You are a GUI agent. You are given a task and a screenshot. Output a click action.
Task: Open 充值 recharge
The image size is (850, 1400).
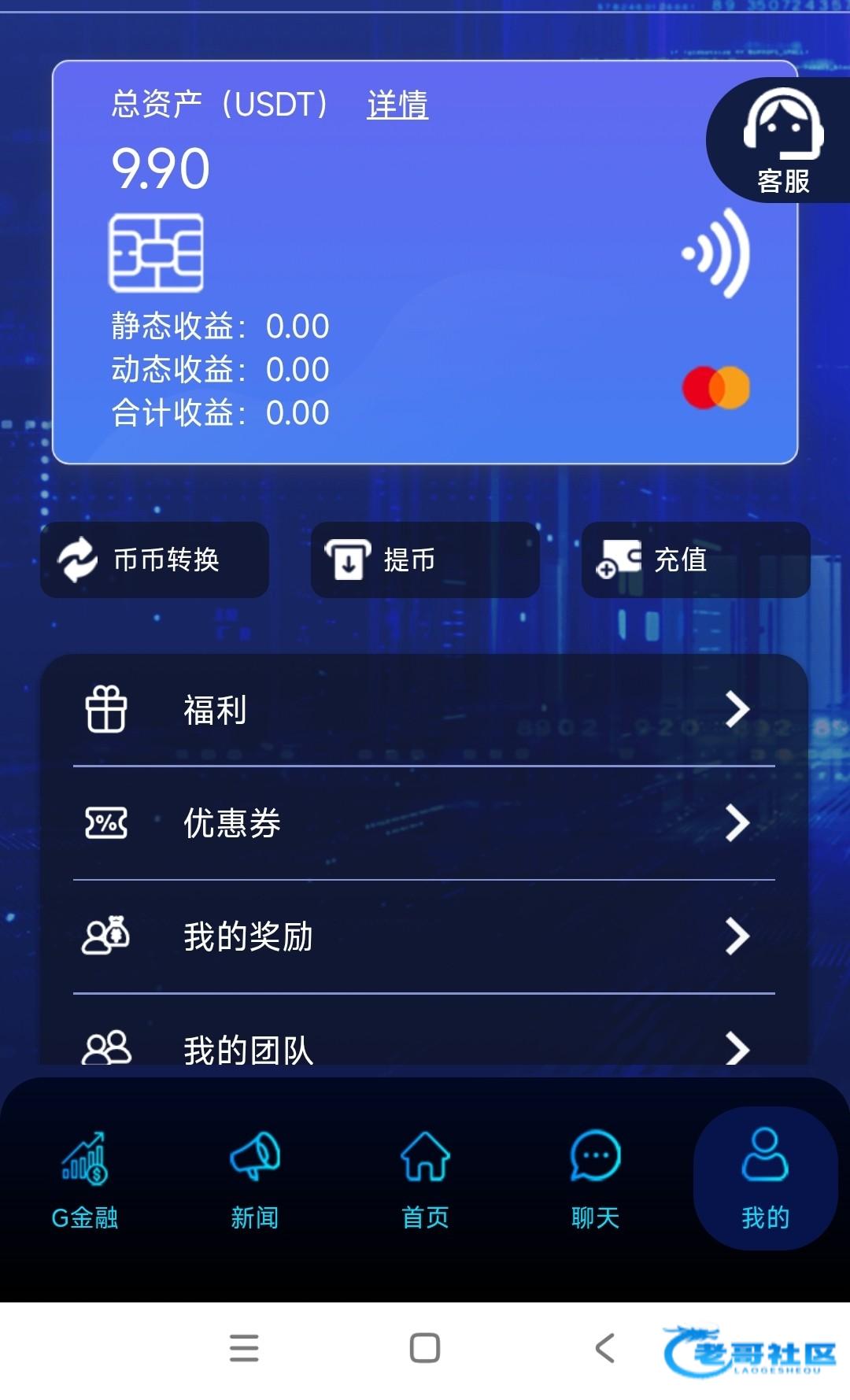(696, 560)
